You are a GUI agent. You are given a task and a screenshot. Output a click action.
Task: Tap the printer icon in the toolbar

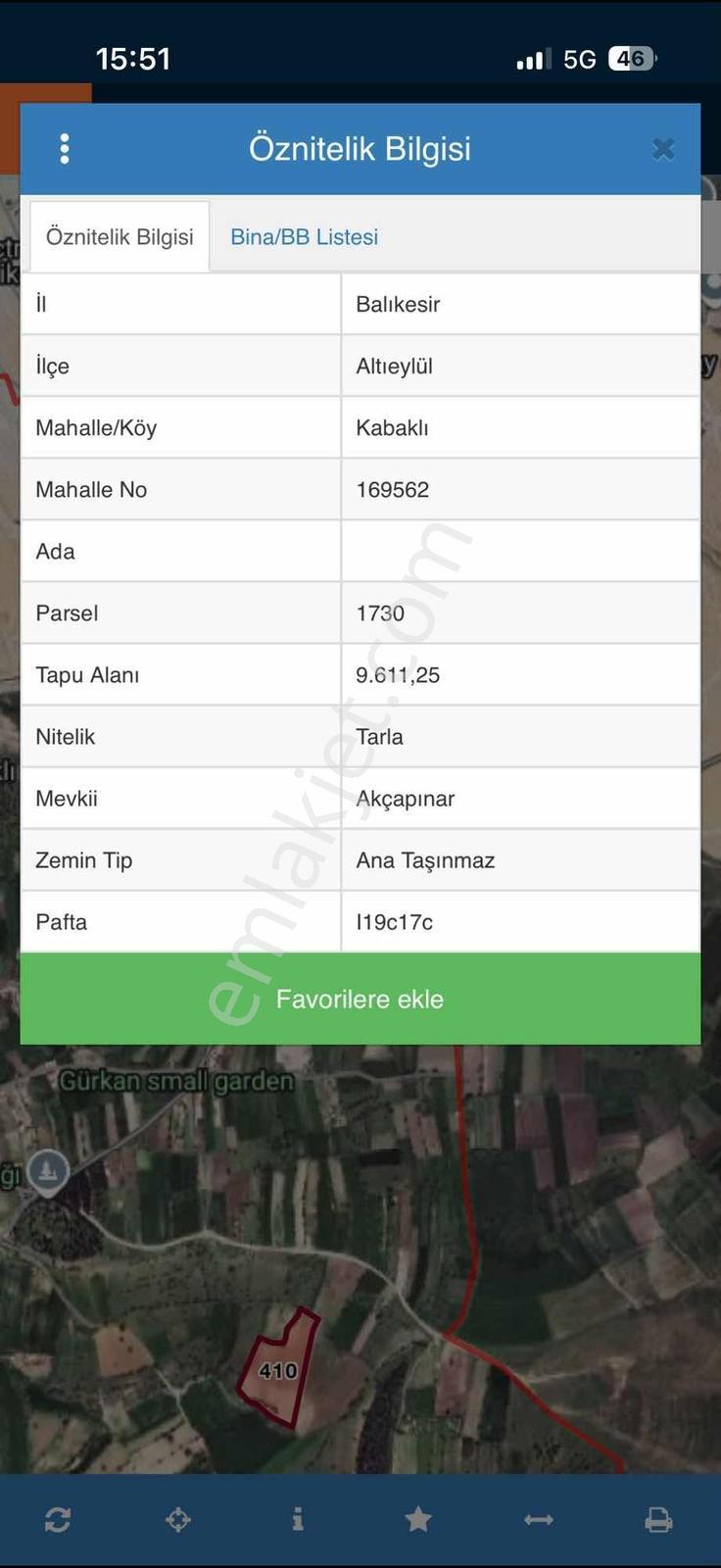point(658,1520)
